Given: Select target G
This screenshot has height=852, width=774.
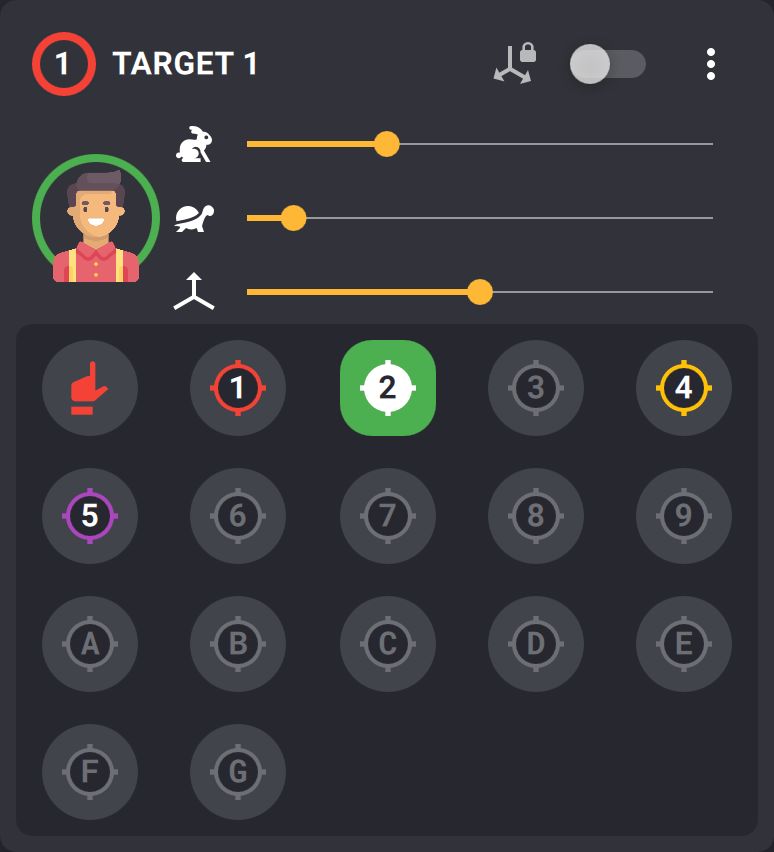Looking at the screenshot, I should tap(238, 772).
